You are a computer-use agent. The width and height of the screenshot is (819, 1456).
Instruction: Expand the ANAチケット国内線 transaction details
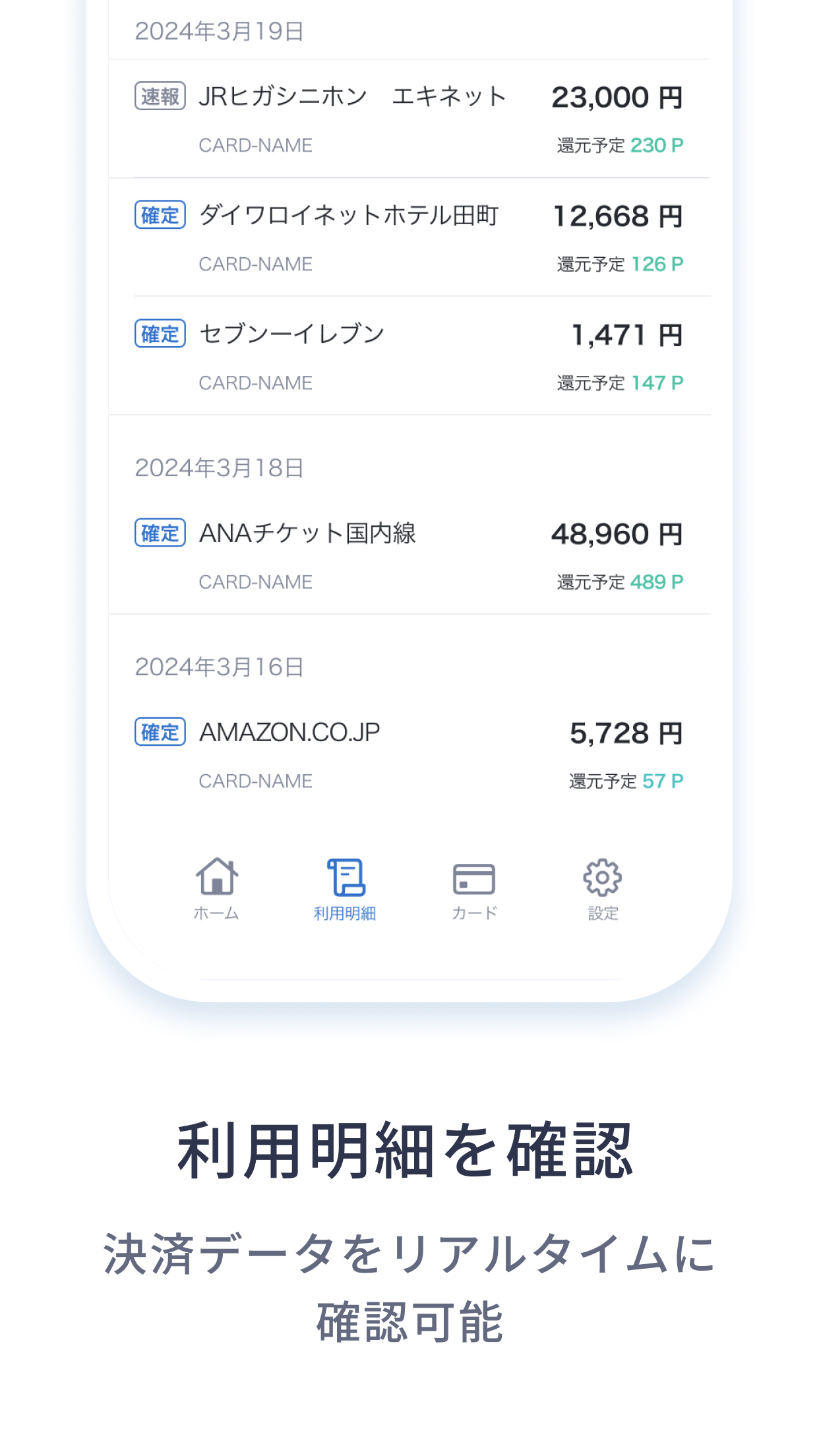pyautogui.click(x=409, y=554)
